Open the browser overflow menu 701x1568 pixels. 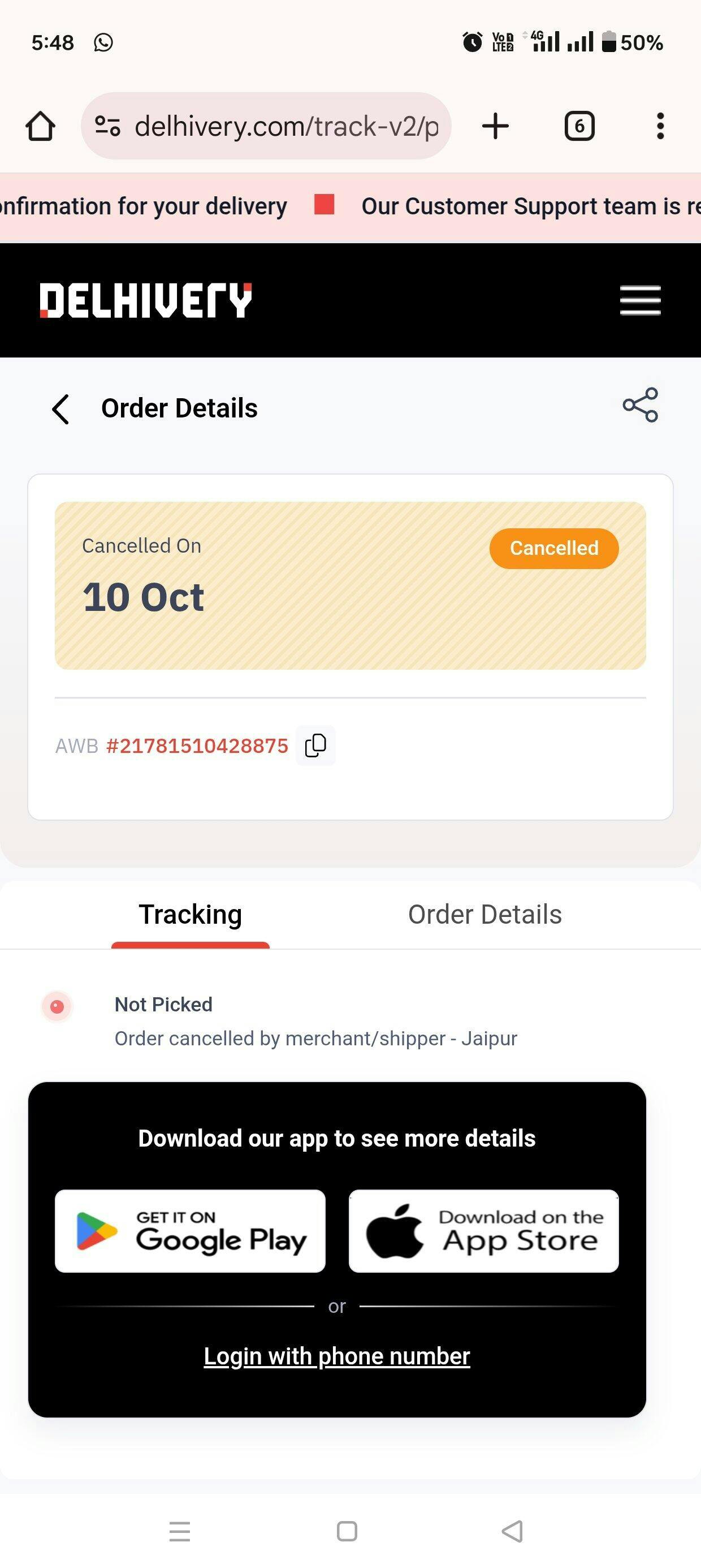pyautogui.click(x=660, y=127)
